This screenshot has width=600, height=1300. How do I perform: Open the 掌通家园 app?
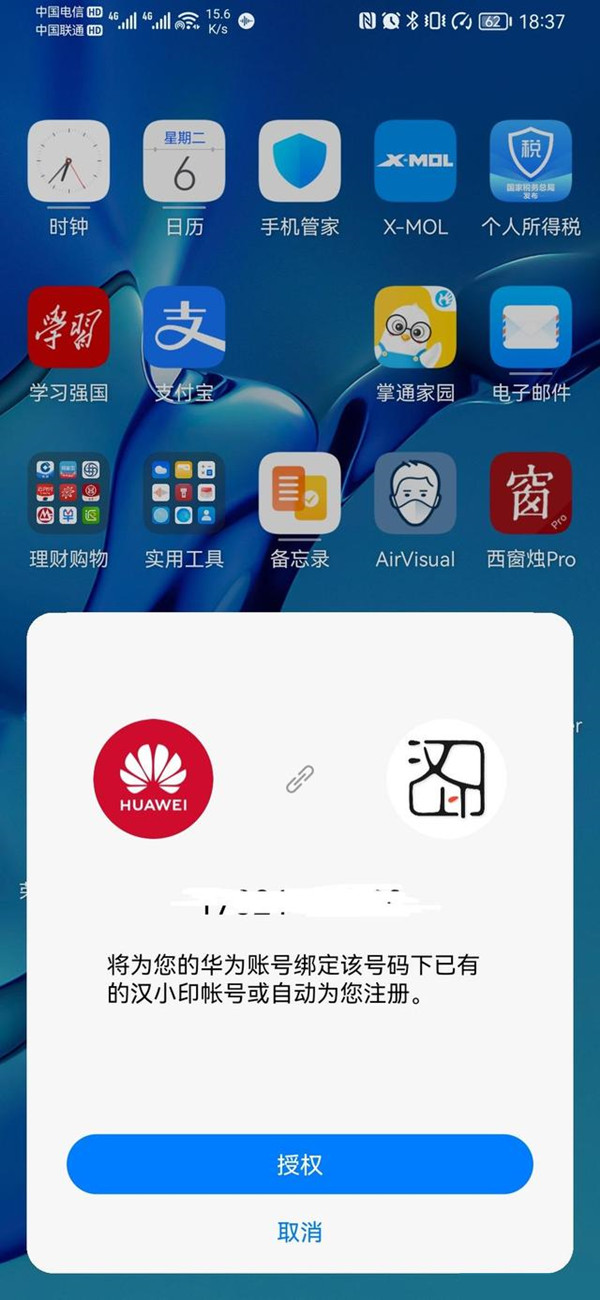click(415, 328)
